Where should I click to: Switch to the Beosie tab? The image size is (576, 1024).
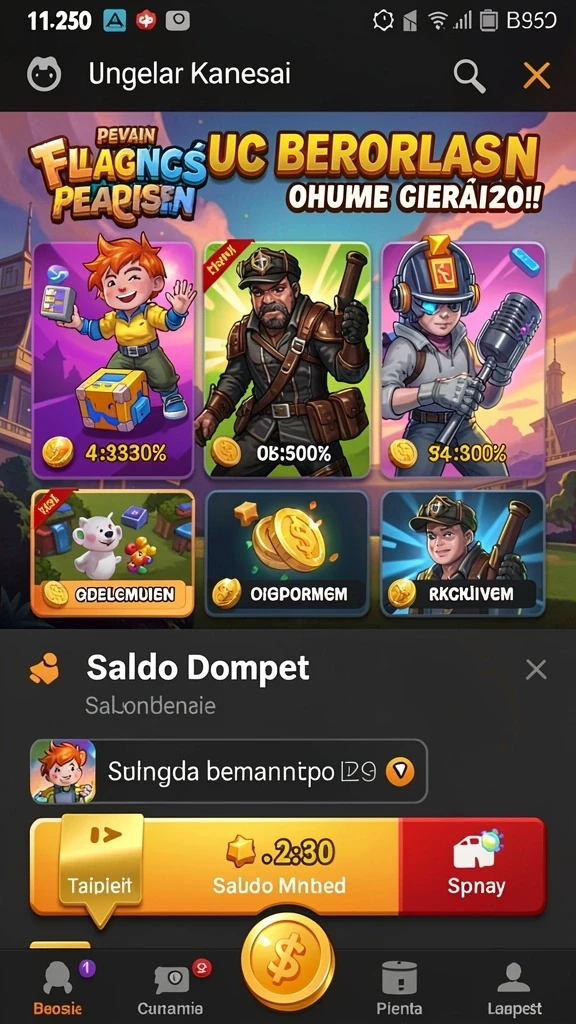tap(57, 987)
